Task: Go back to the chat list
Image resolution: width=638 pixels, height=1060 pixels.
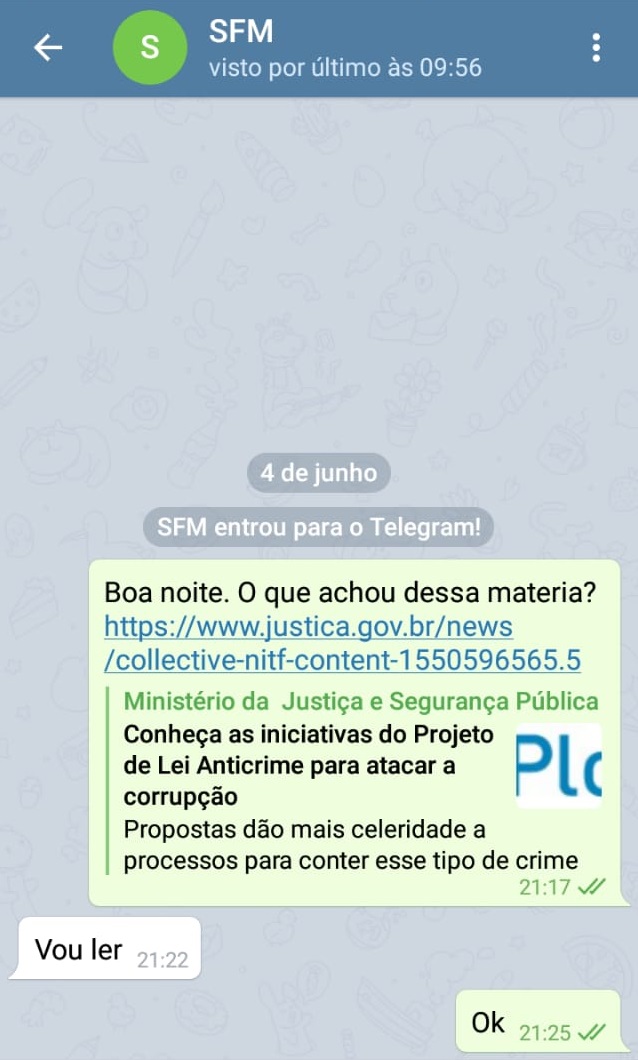Action: [x=48, y=48]
